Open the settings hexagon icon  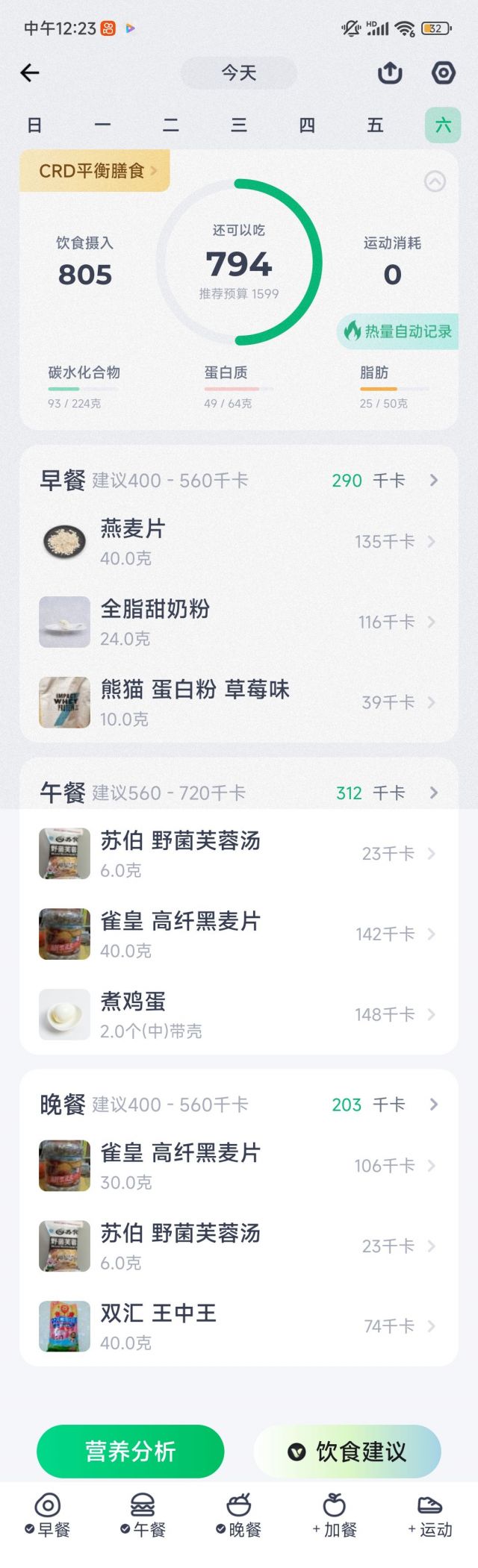(x=444, y=72)
